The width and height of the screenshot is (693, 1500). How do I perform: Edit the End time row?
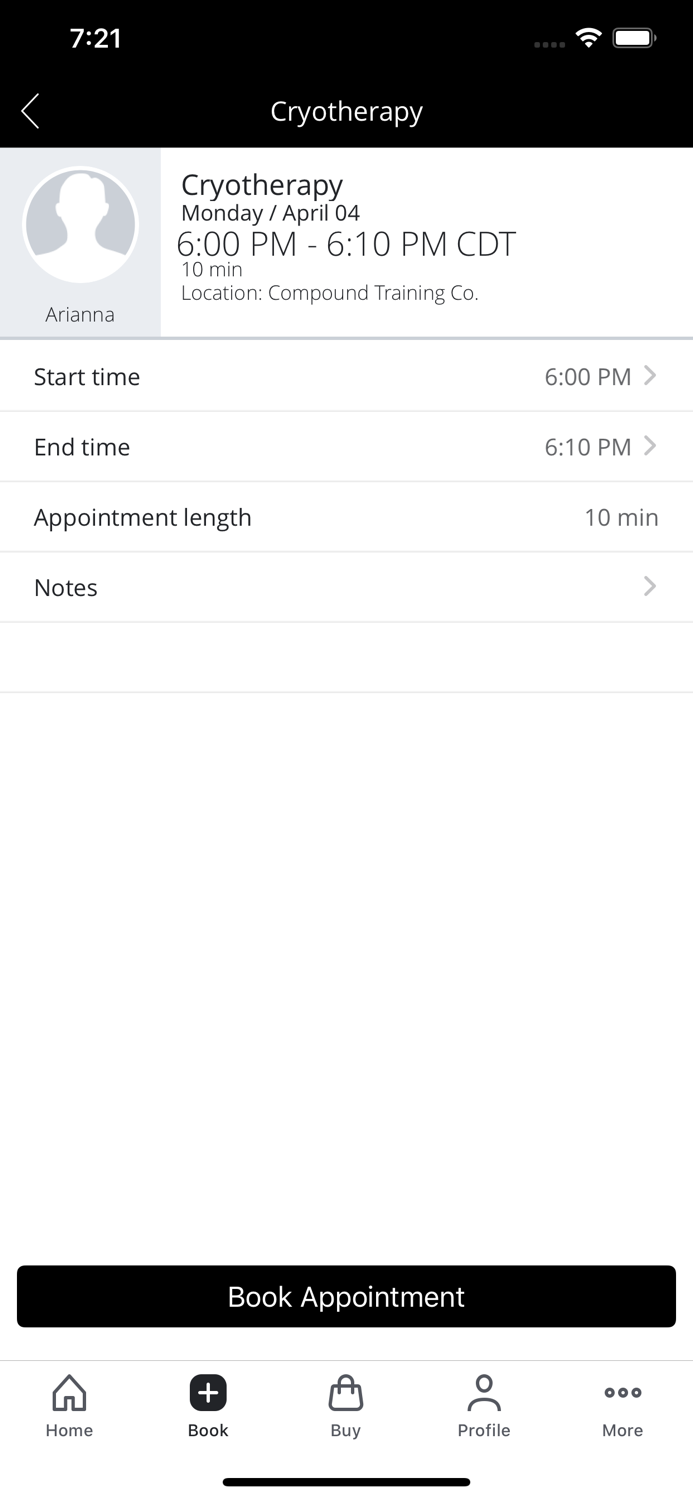346,447
